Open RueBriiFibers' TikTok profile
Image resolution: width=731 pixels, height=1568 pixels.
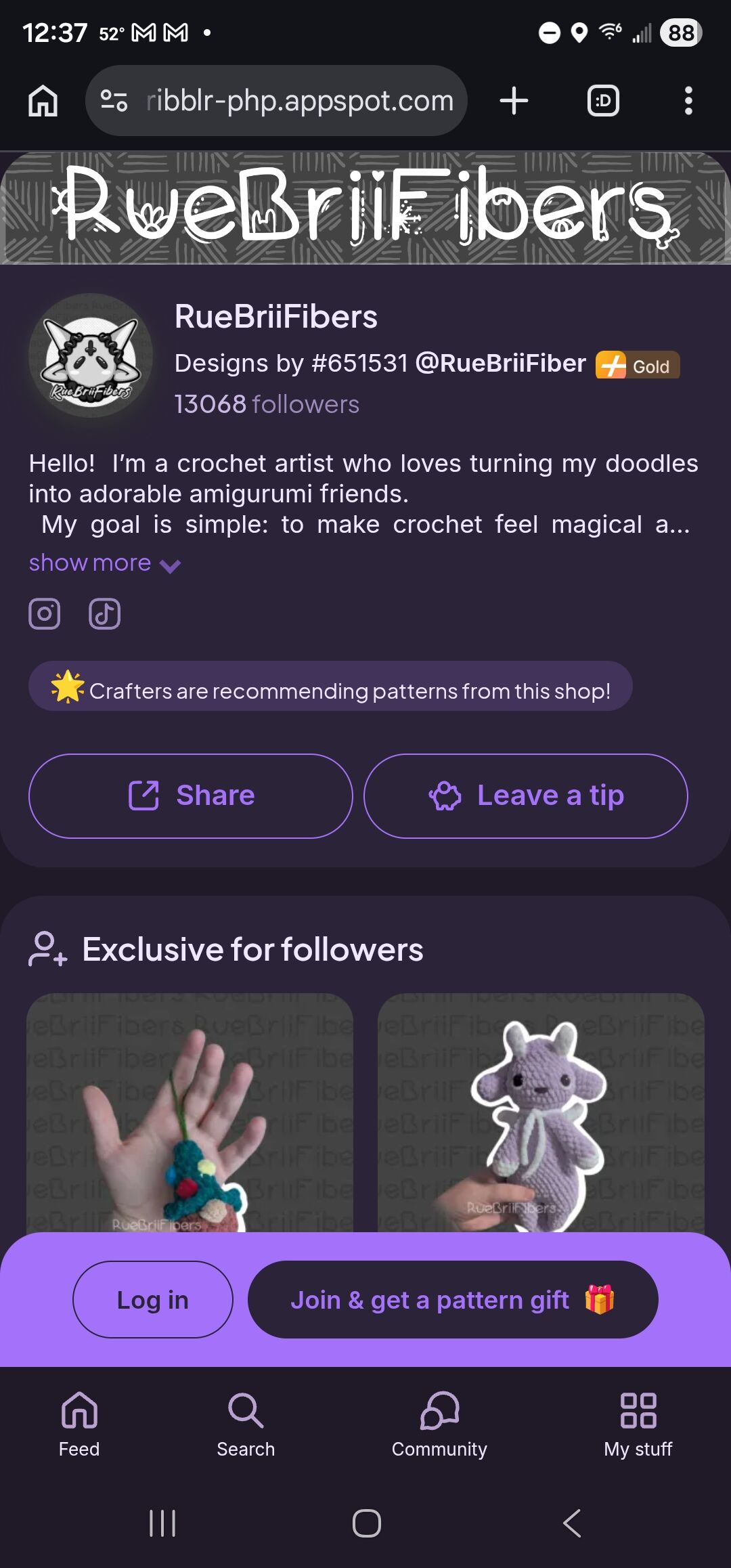105,614
